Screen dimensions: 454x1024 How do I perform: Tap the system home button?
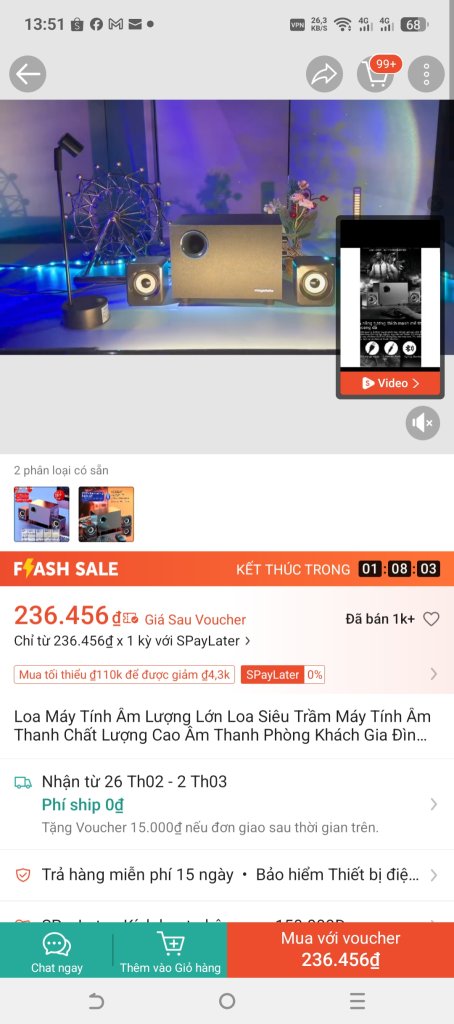pyautogui.click(x=227, y=1000)
